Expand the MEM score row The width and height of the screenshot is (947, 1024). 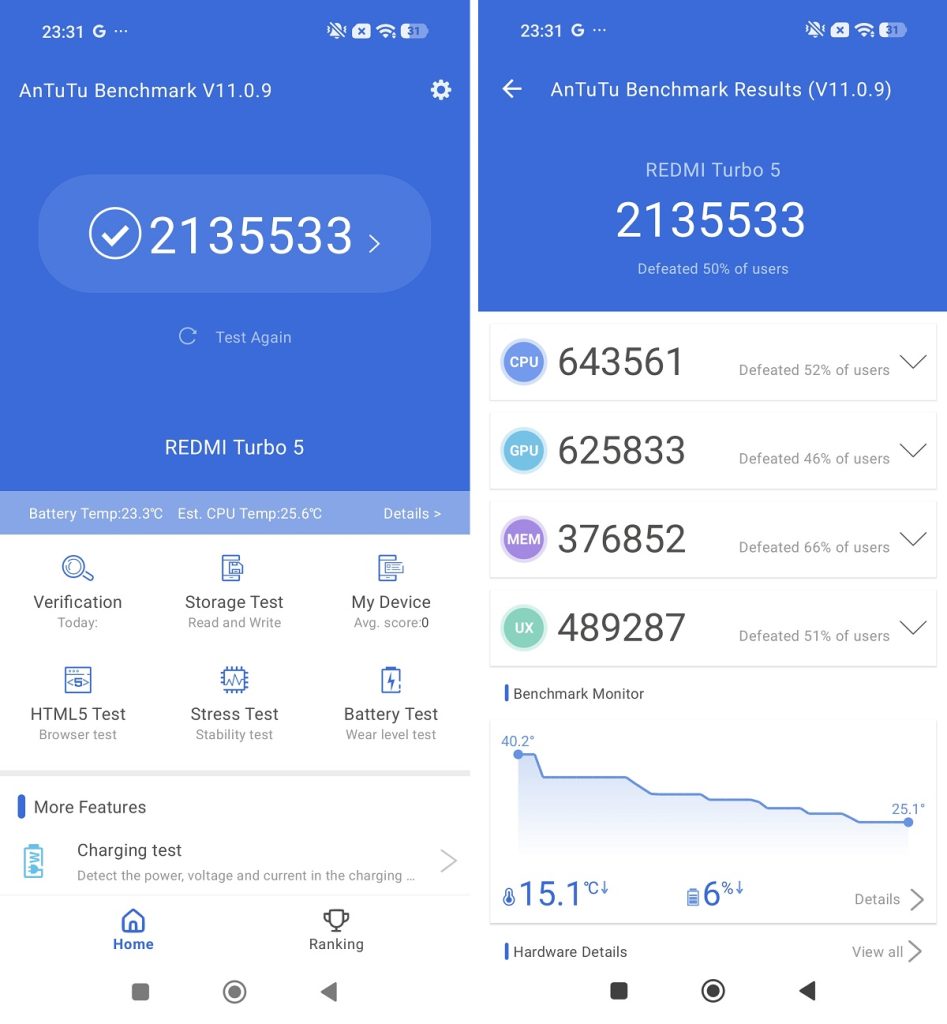[912, 539]
